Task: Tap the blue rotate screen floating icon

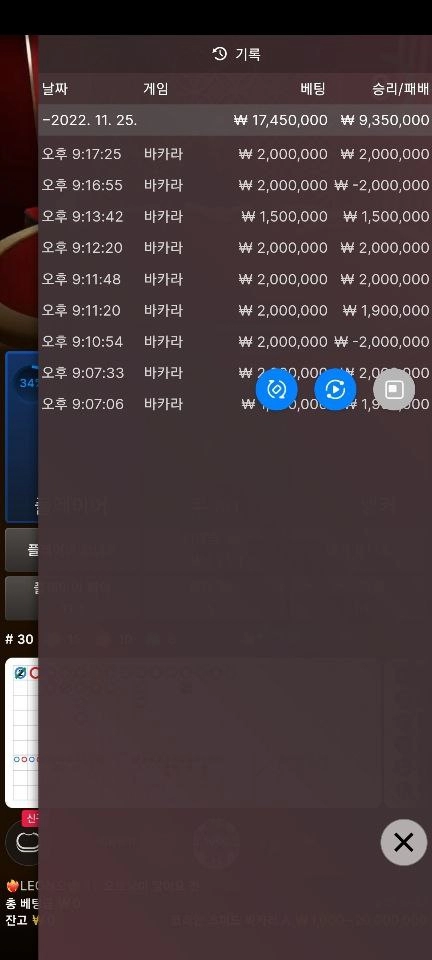Action: click(x=277, y=389)
